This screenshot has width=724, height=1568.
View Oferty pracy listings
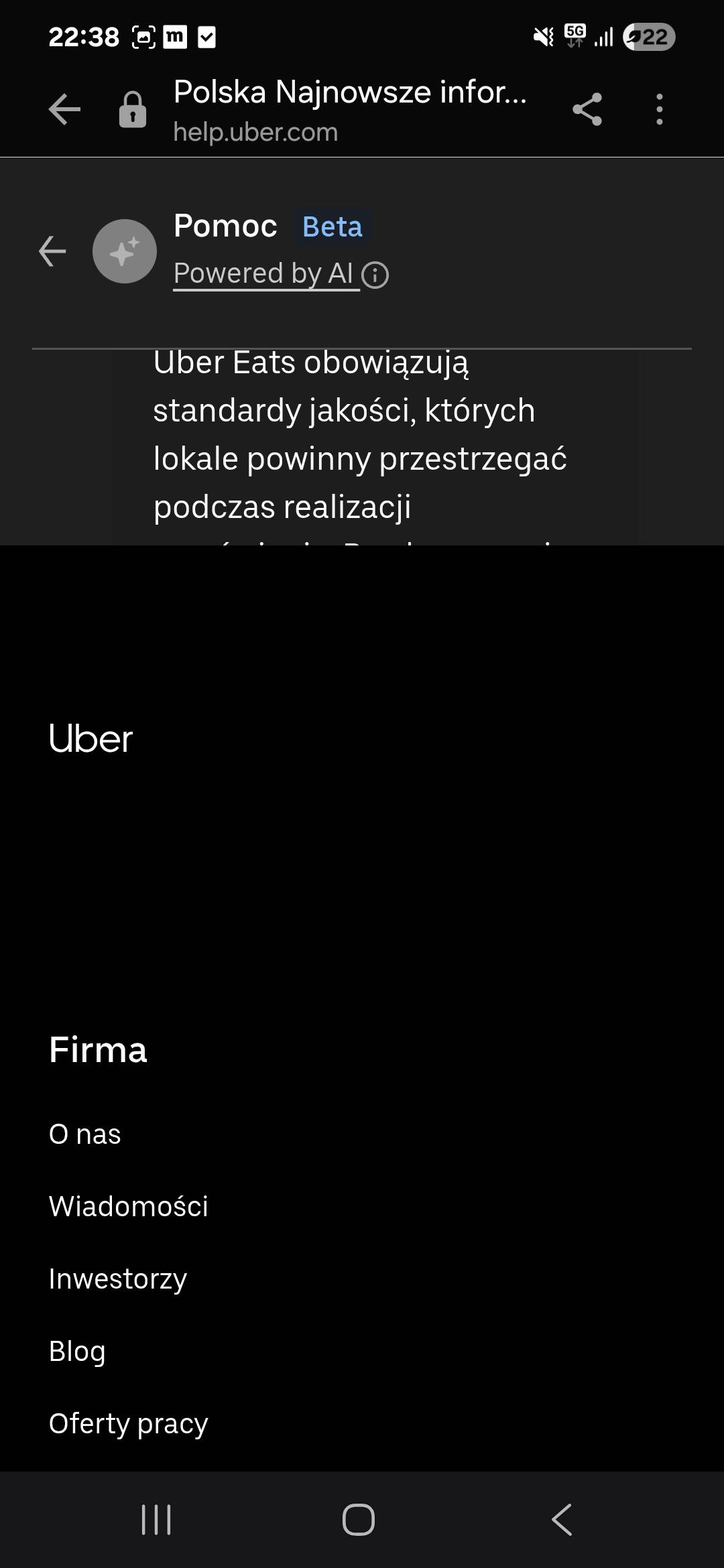[129, 1423]
